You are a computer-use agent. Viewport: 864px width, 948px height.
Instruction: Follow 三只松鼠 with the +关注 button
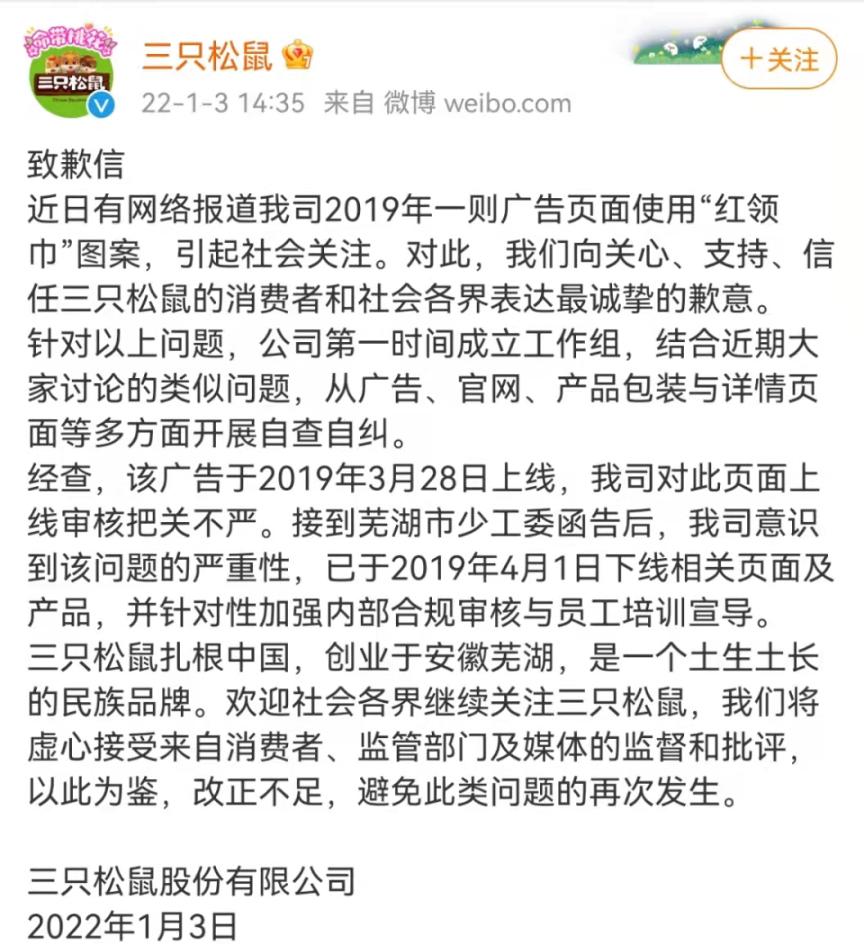777,59
